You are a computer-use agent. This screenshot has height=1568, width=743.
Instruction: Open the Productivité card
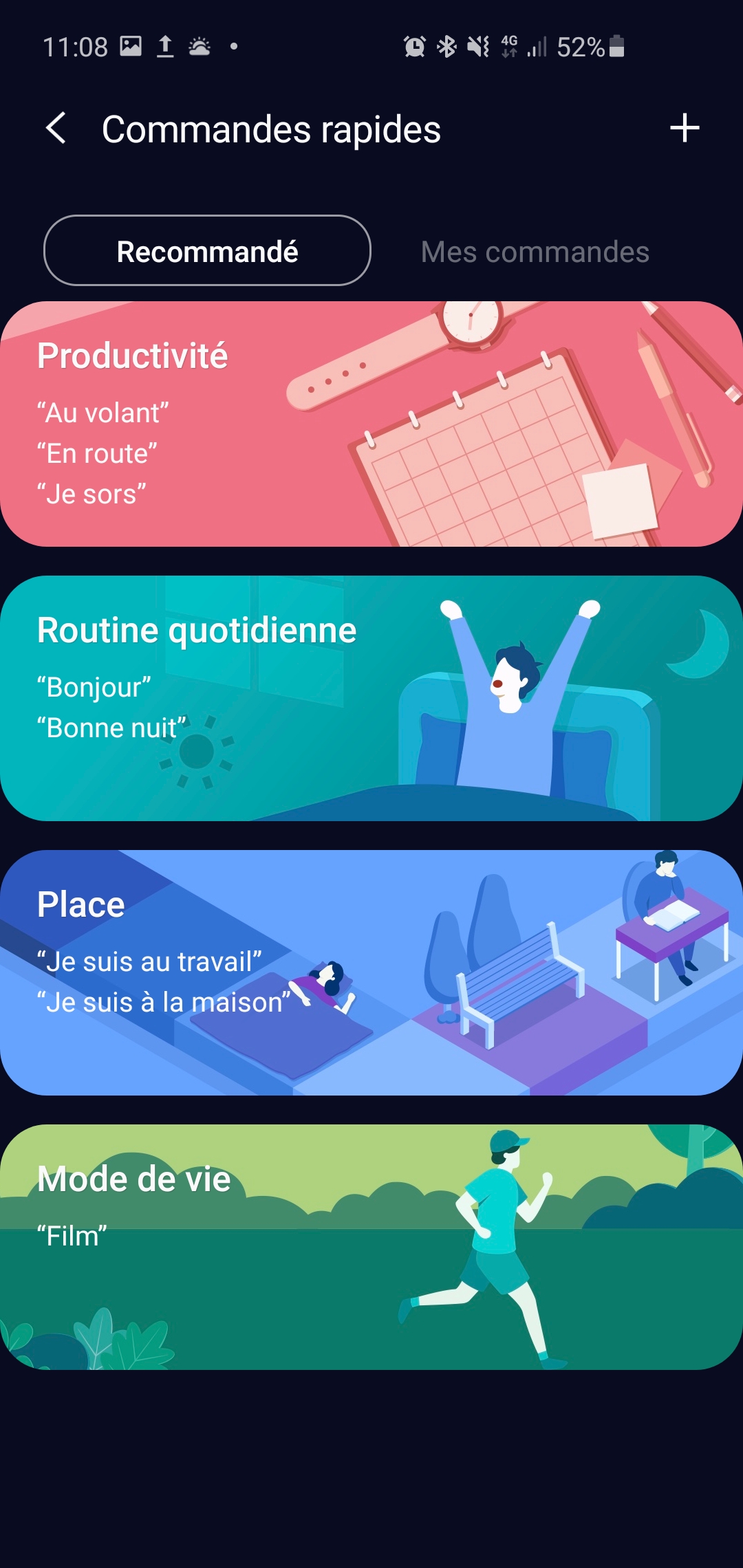[371, 424]
